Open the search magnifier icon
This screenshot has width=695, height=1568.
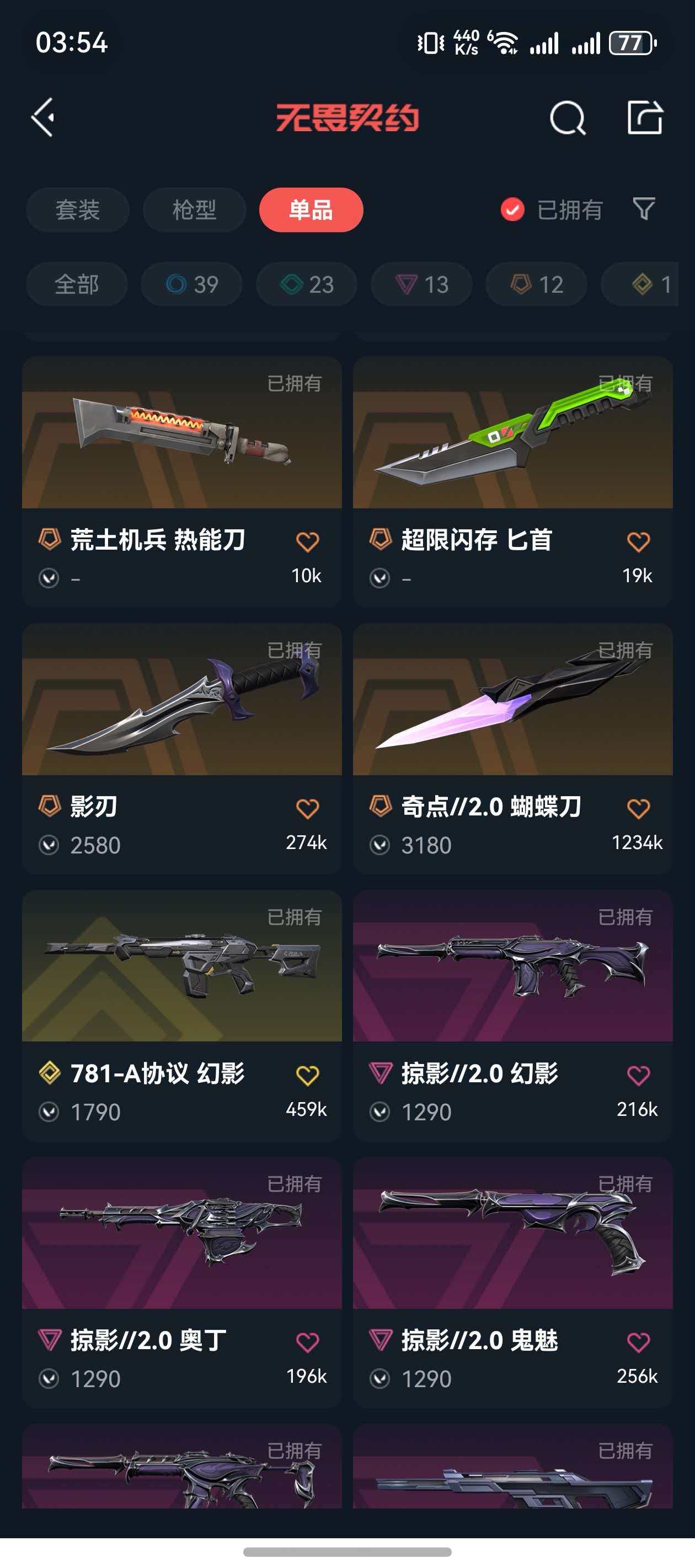pyautogui.click(x=567, y=117)
